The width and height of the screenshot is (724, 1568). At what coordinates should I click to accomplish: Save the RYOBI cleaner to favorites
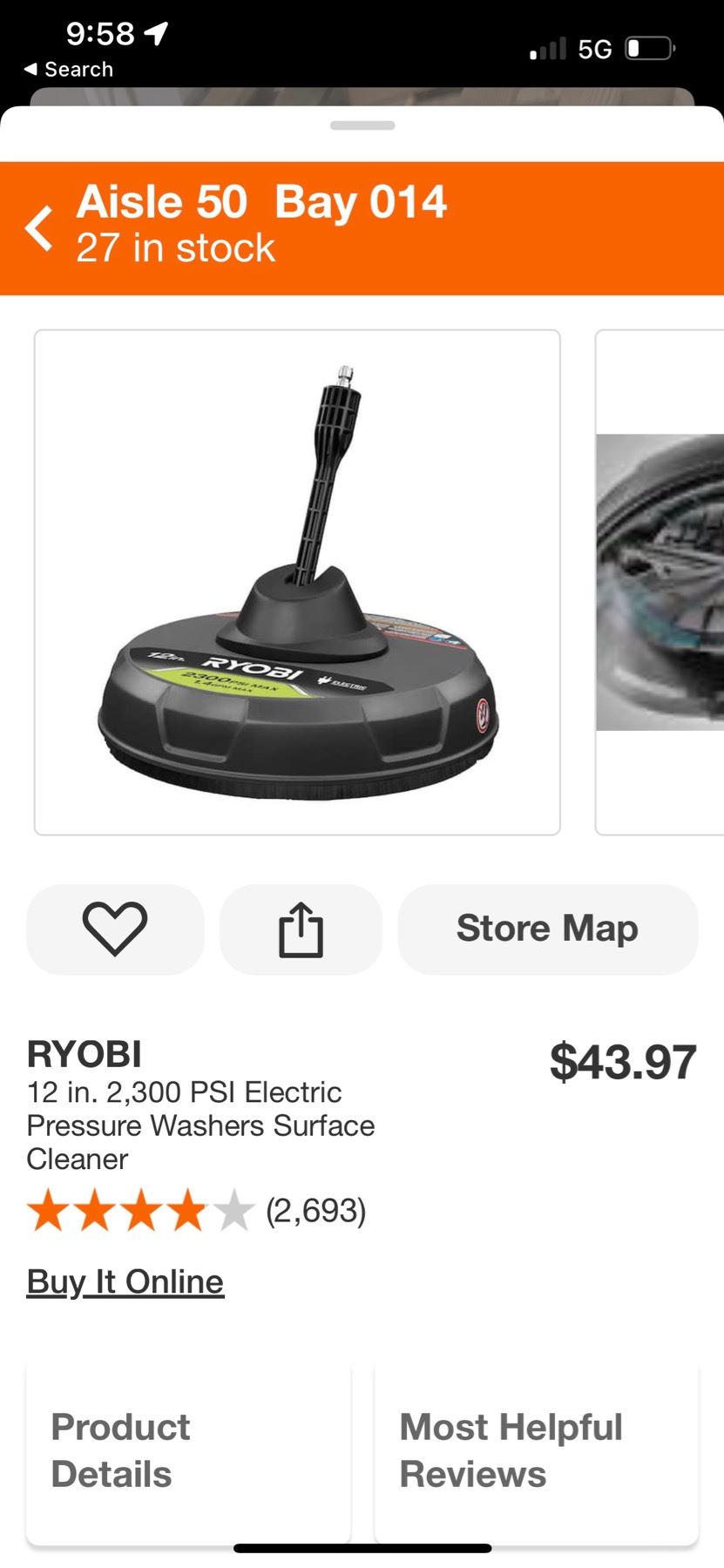point(115,929)
